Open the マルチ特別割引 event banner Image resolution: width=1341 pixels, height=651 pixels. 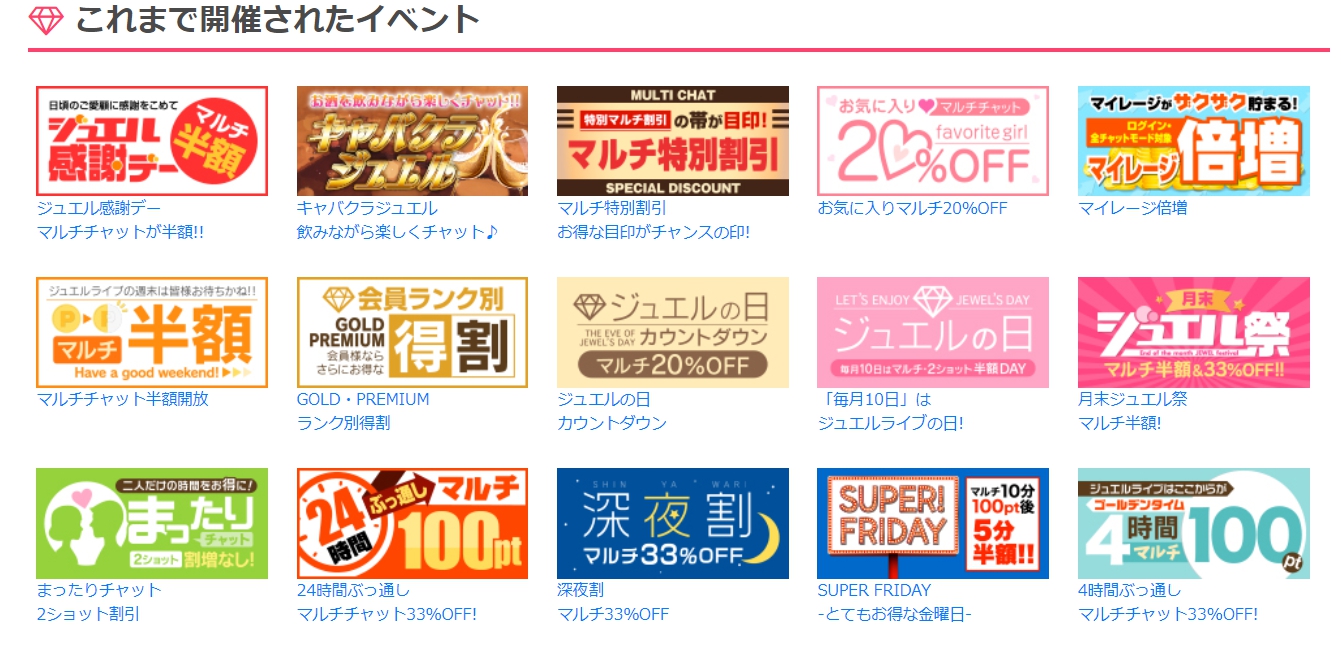point(672,141)
